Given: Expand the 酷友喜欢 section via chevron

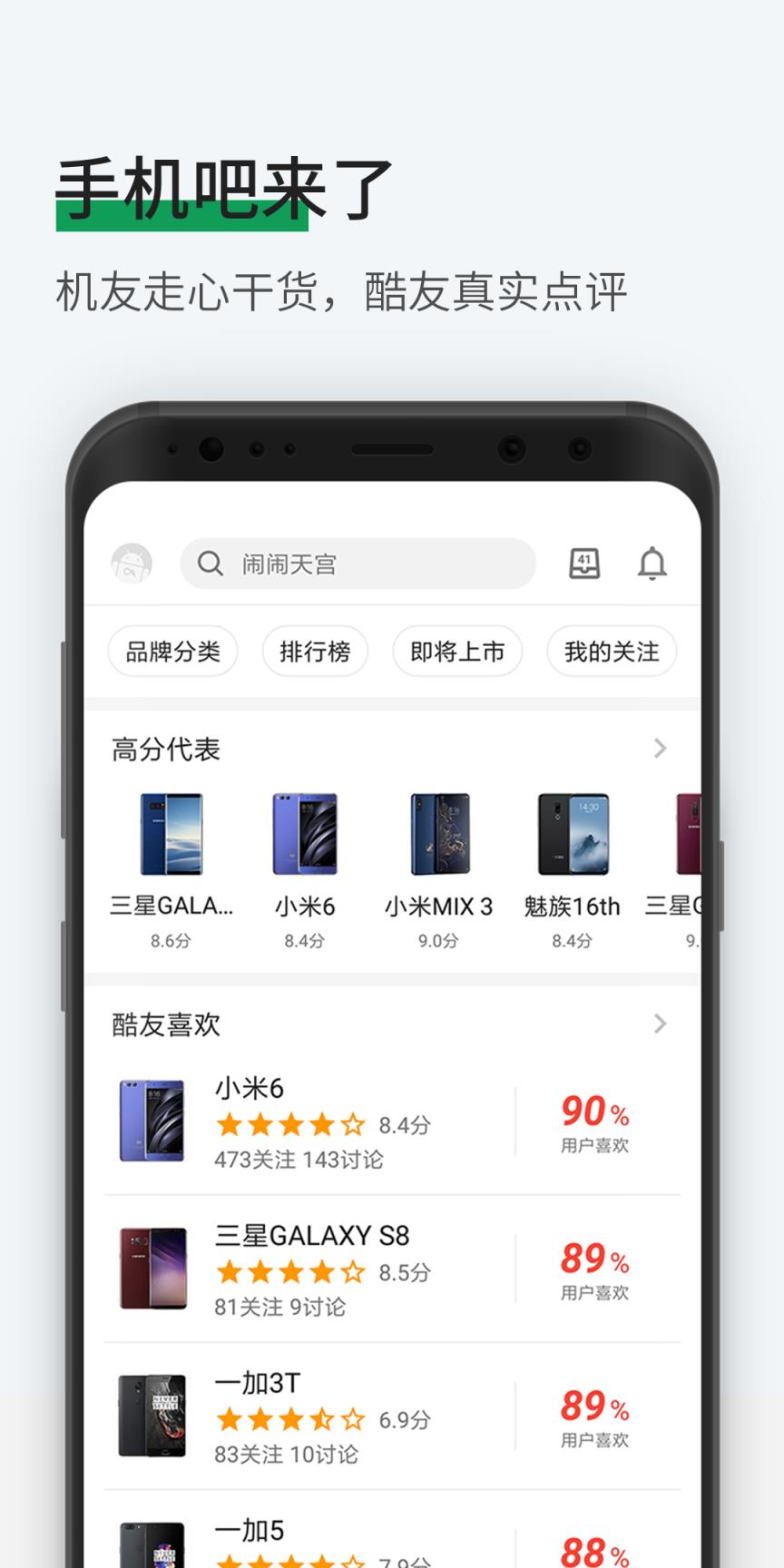Looking at the screenshot, I should click(x=660, y=1024).
